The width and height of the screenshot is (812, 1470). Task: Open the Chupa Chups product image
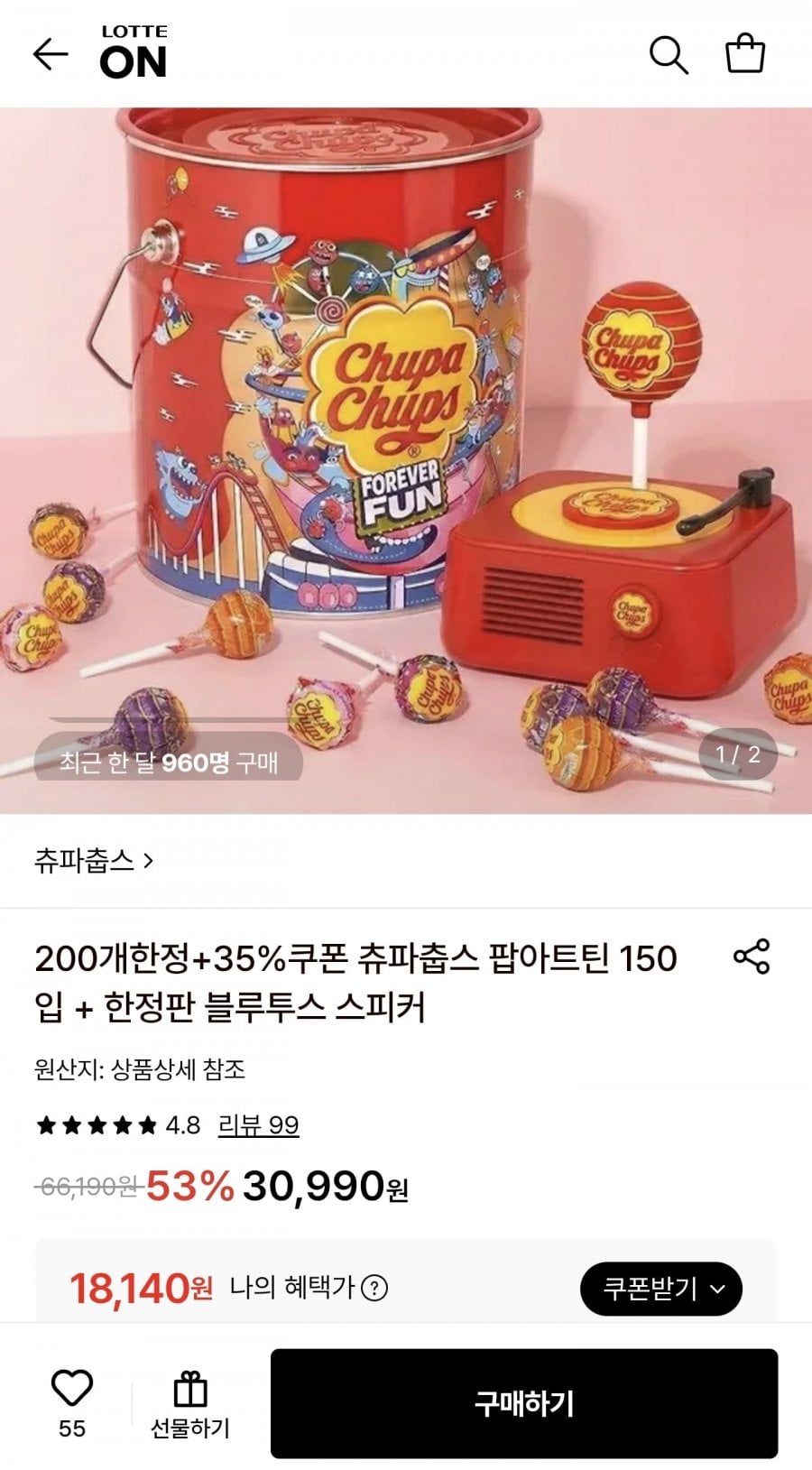click(x=406, y=461)
